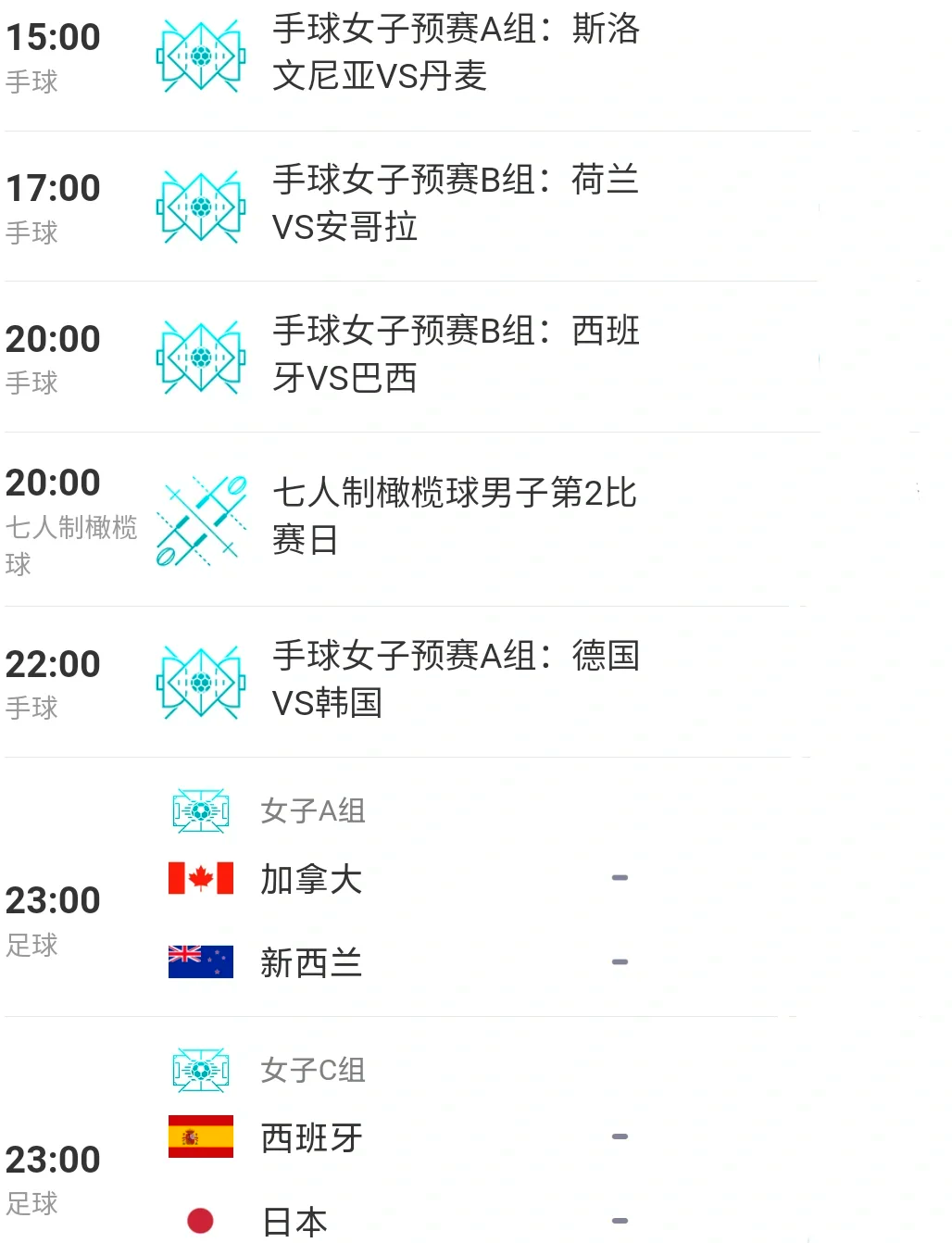Tap 西班牙 team name in football match
Image resolution: width=952 pixels, height=1243 pixels.
coord(310,1138)
